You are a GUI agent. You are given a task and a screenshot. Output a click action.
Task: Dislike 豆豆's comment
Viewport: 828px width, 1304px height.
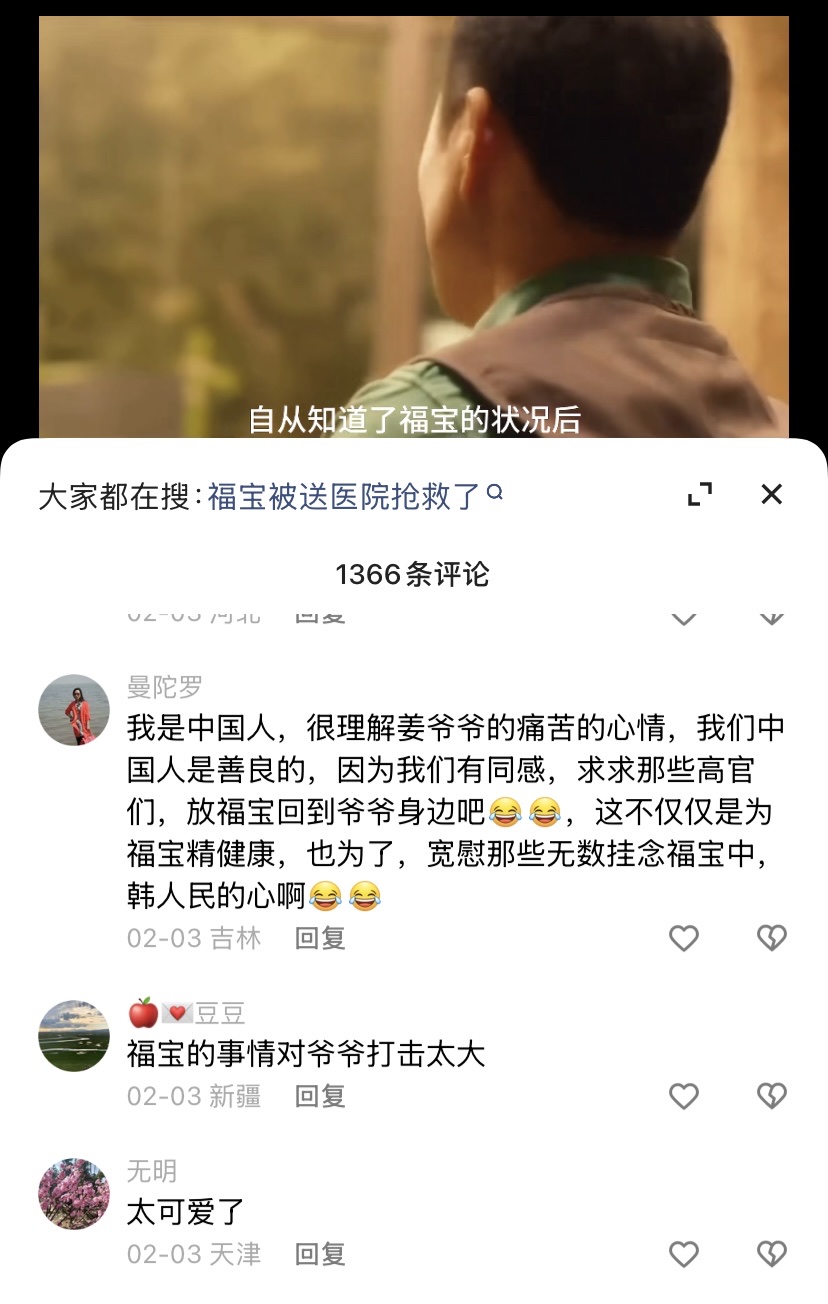click(x=771, y=1096)
